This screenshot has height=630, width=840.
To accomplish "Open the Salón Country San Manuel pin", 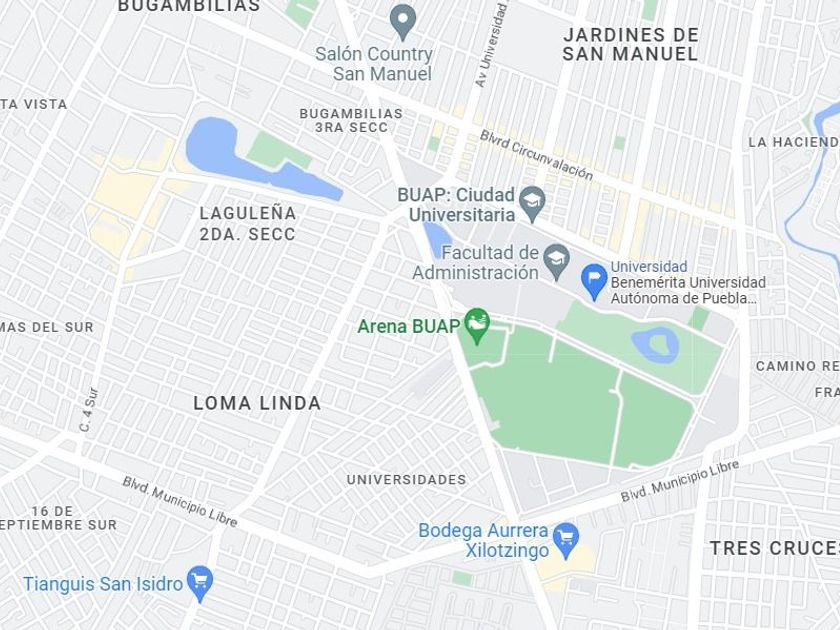I will point(403,22).
